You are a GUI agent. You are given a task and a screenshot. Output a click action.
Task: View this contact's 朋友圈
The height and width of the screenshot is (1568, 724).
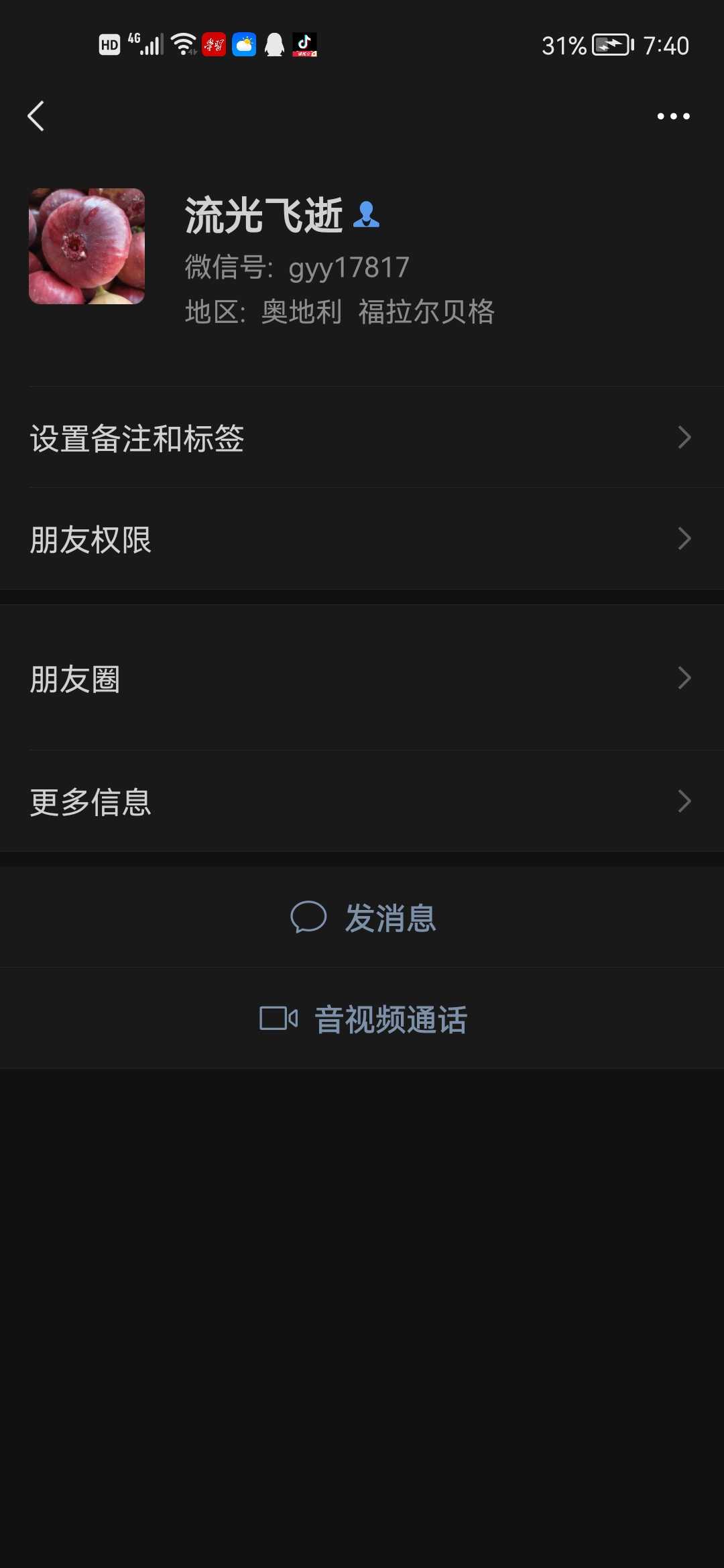tap(362, 678)
